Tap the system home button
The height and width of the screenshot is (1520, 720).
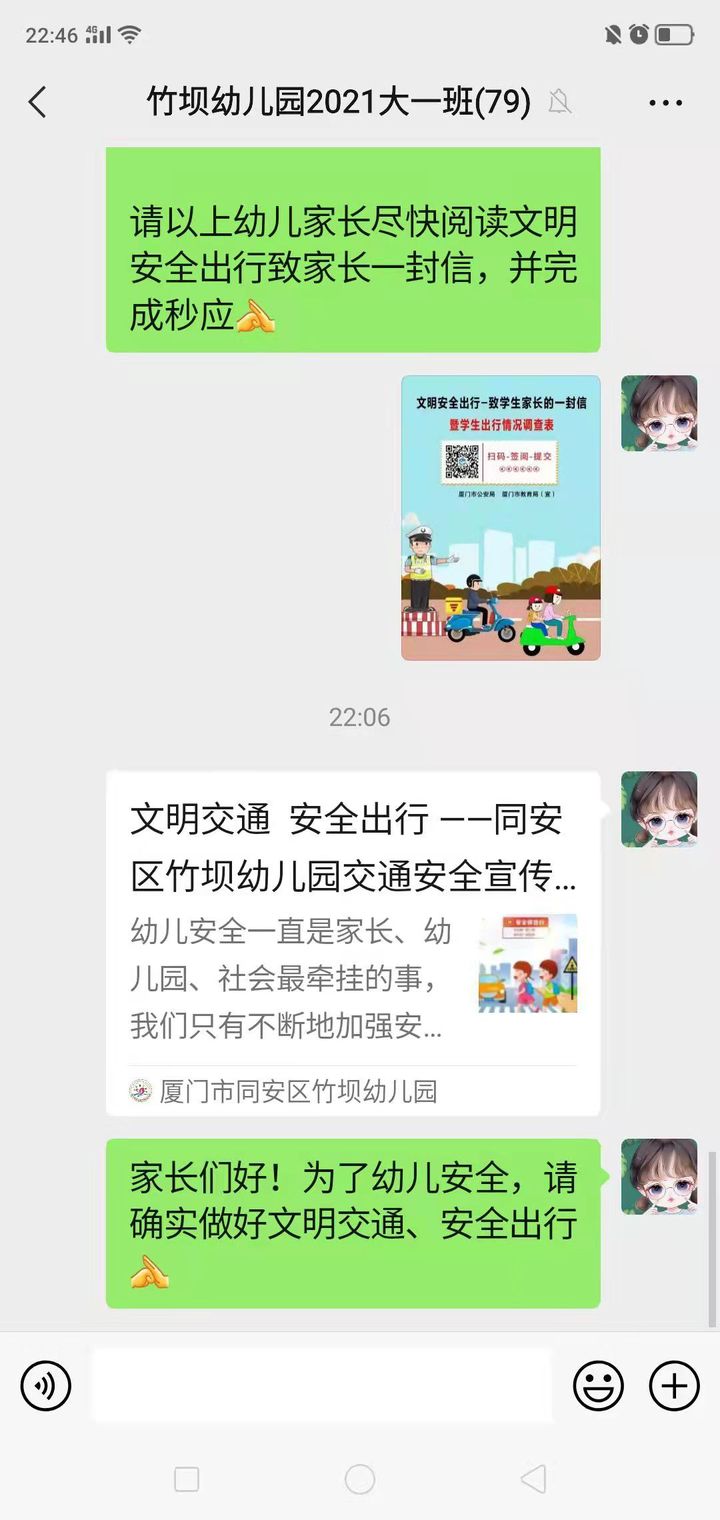click(360, 1479)
